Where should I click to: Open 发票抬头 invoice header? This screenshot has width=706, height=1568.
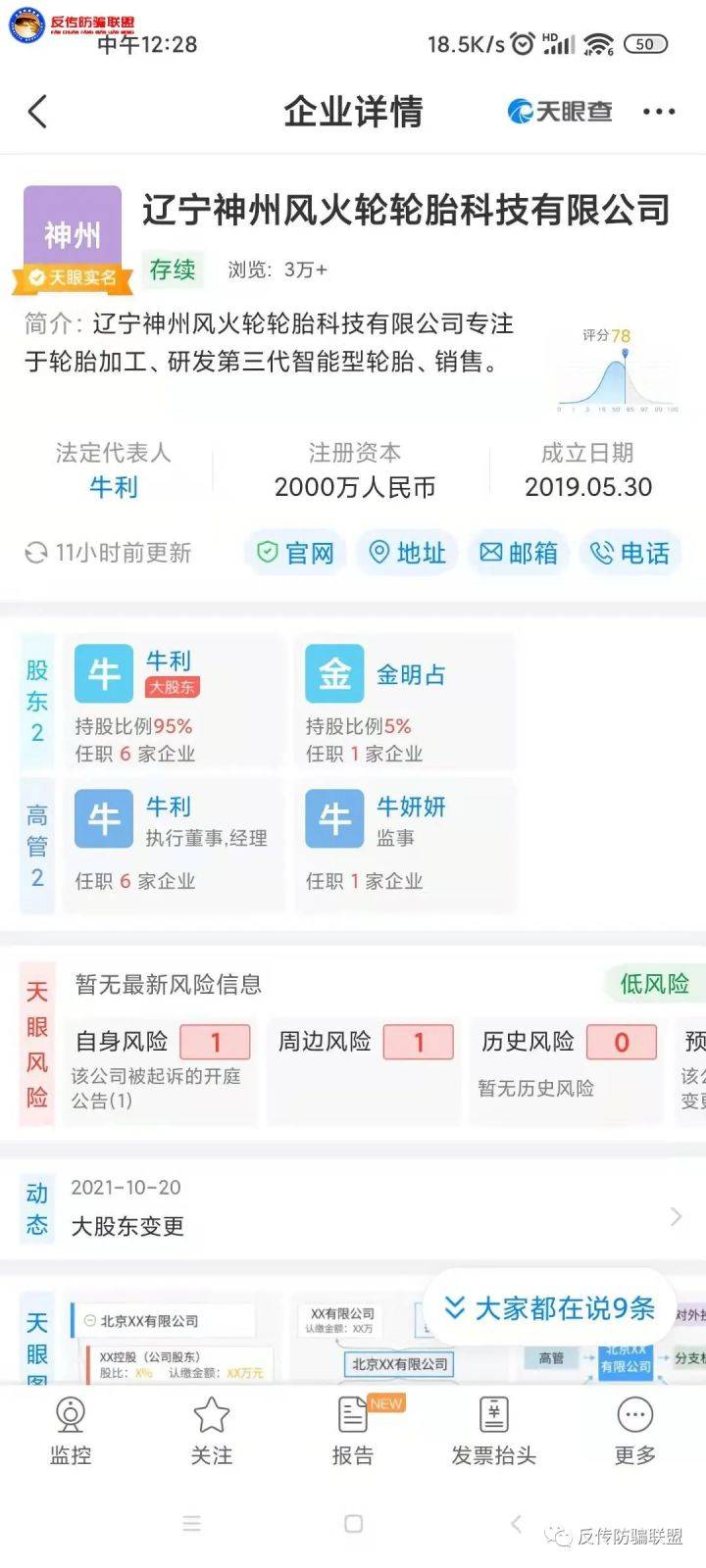point(493,1431)
